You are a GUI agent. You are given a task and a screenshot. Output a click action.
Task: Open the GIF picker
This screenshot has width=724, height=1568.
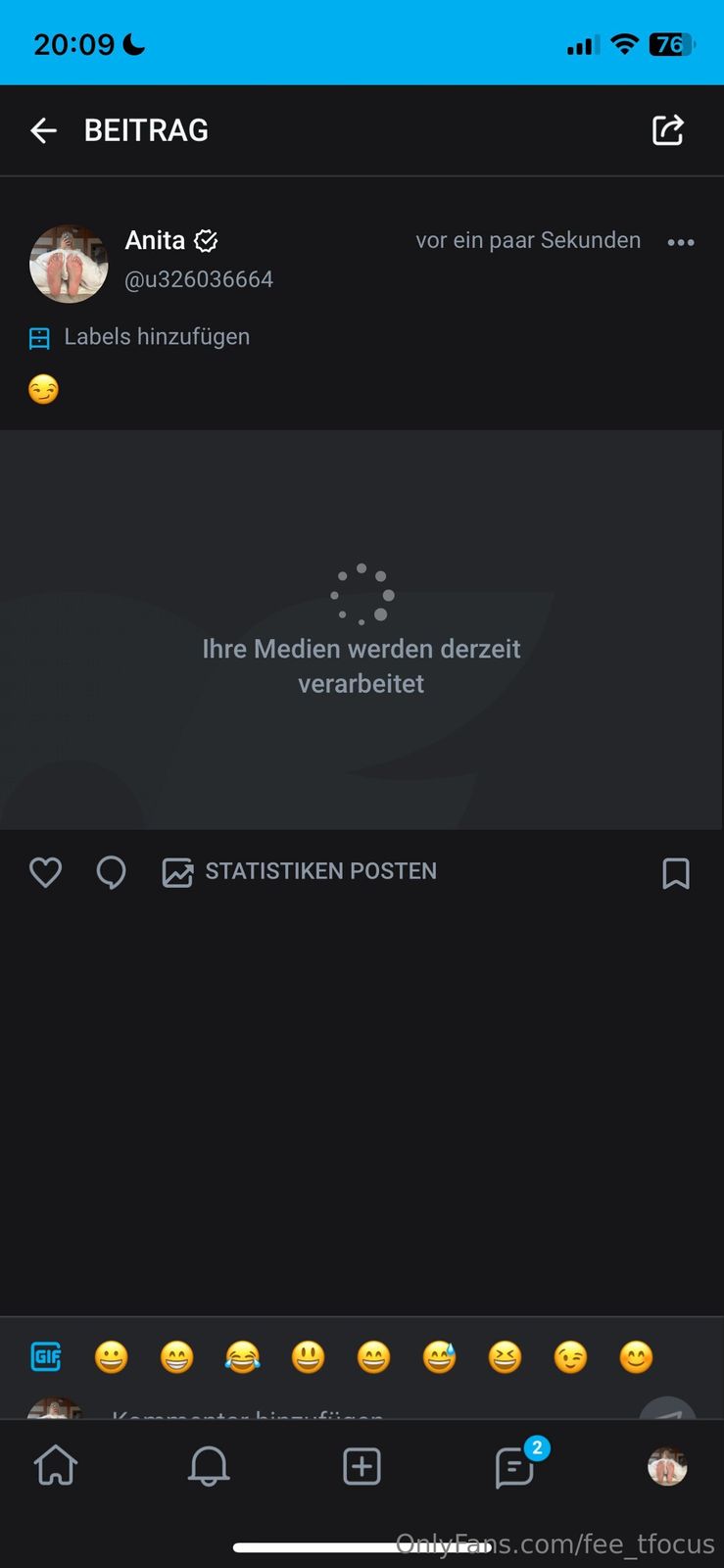(x=46, y=1357)
